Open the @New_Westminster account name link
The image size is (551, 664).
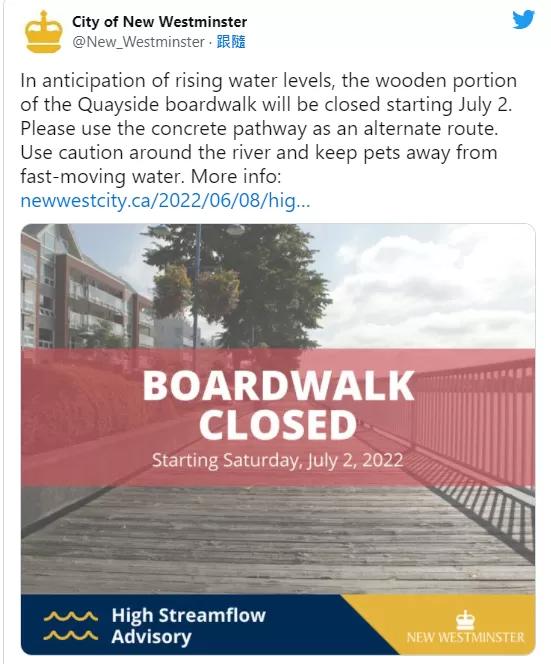click(x=138, y=42)
